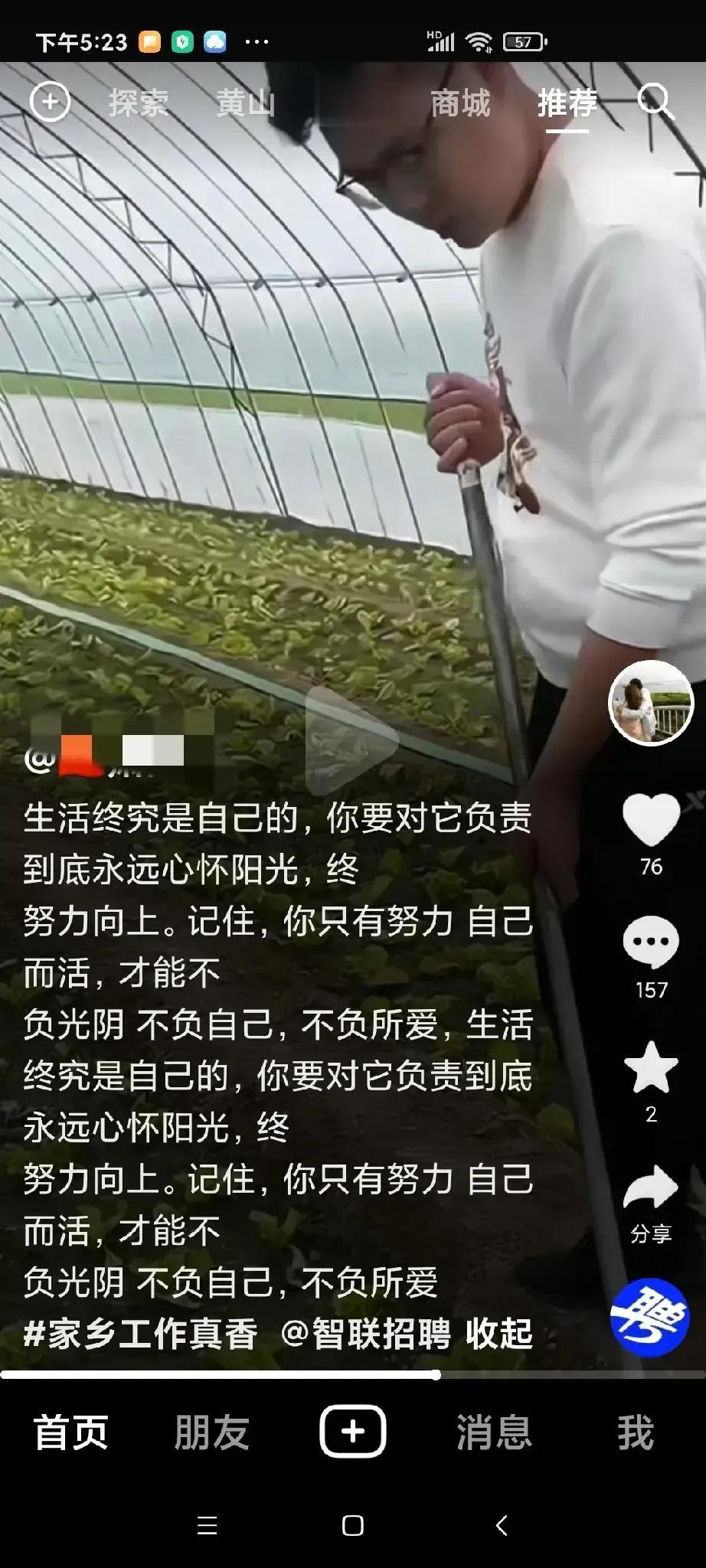Screen dimensions: 706x1568
Task: Open the comments with 157 replies
Action: (x=651, y=942)
